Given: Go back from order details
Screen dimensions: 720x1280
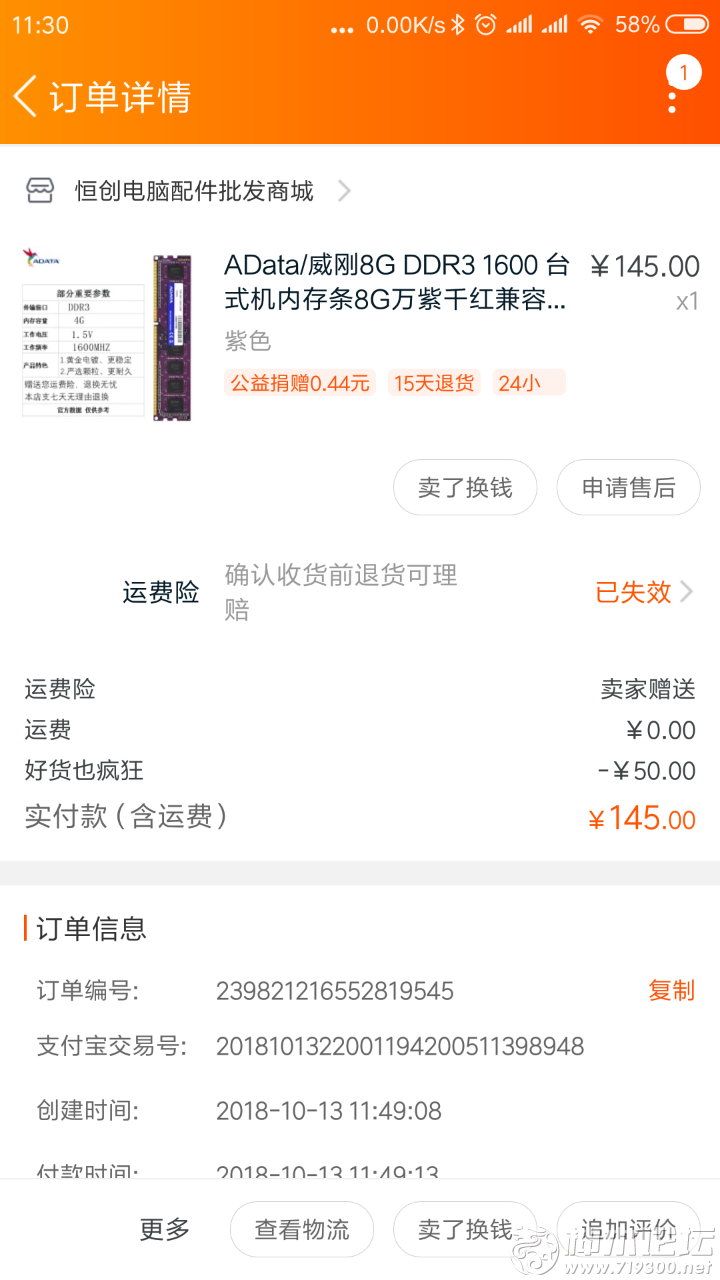Looking at the screenshot, I should point(26,97).
